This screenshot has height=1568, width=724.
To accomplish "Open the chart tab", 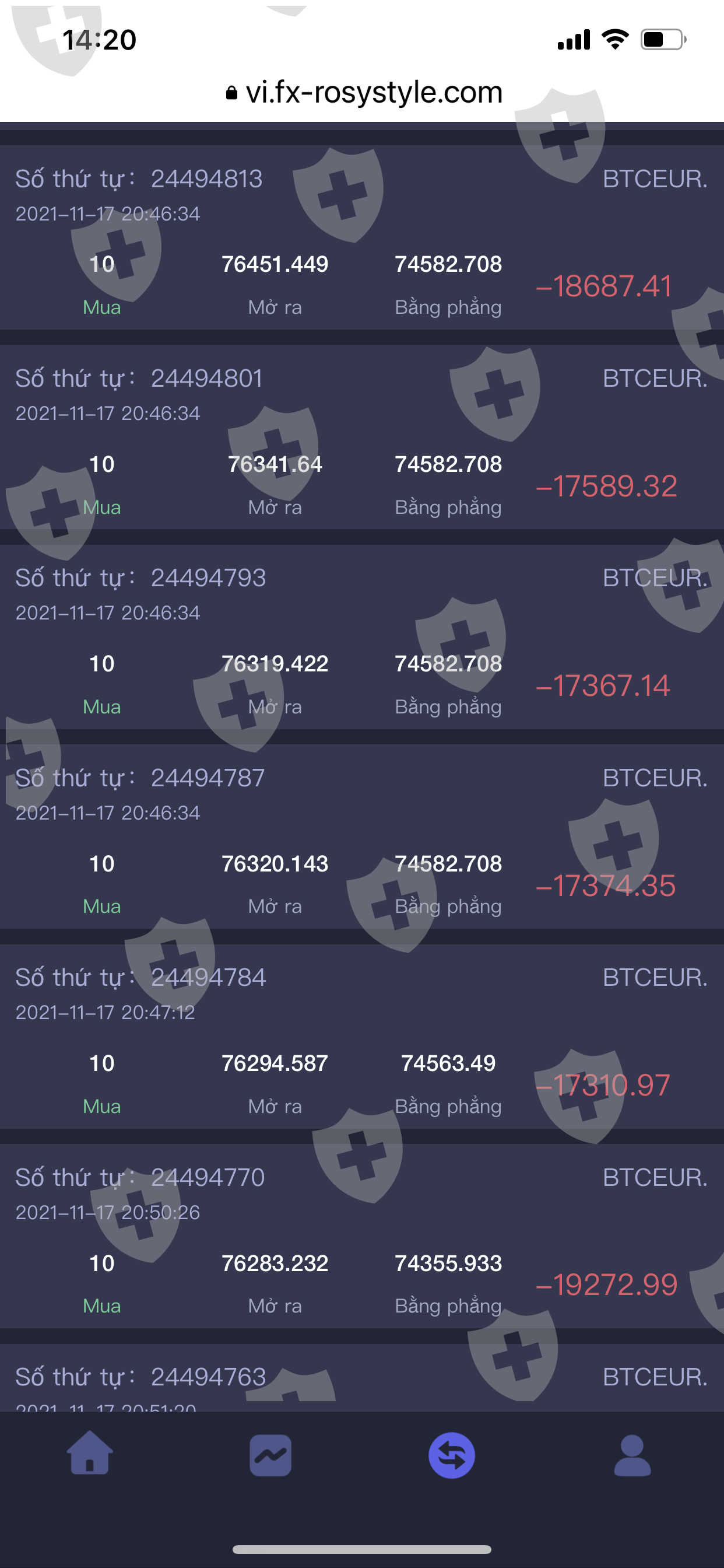I will (270, 1455).
